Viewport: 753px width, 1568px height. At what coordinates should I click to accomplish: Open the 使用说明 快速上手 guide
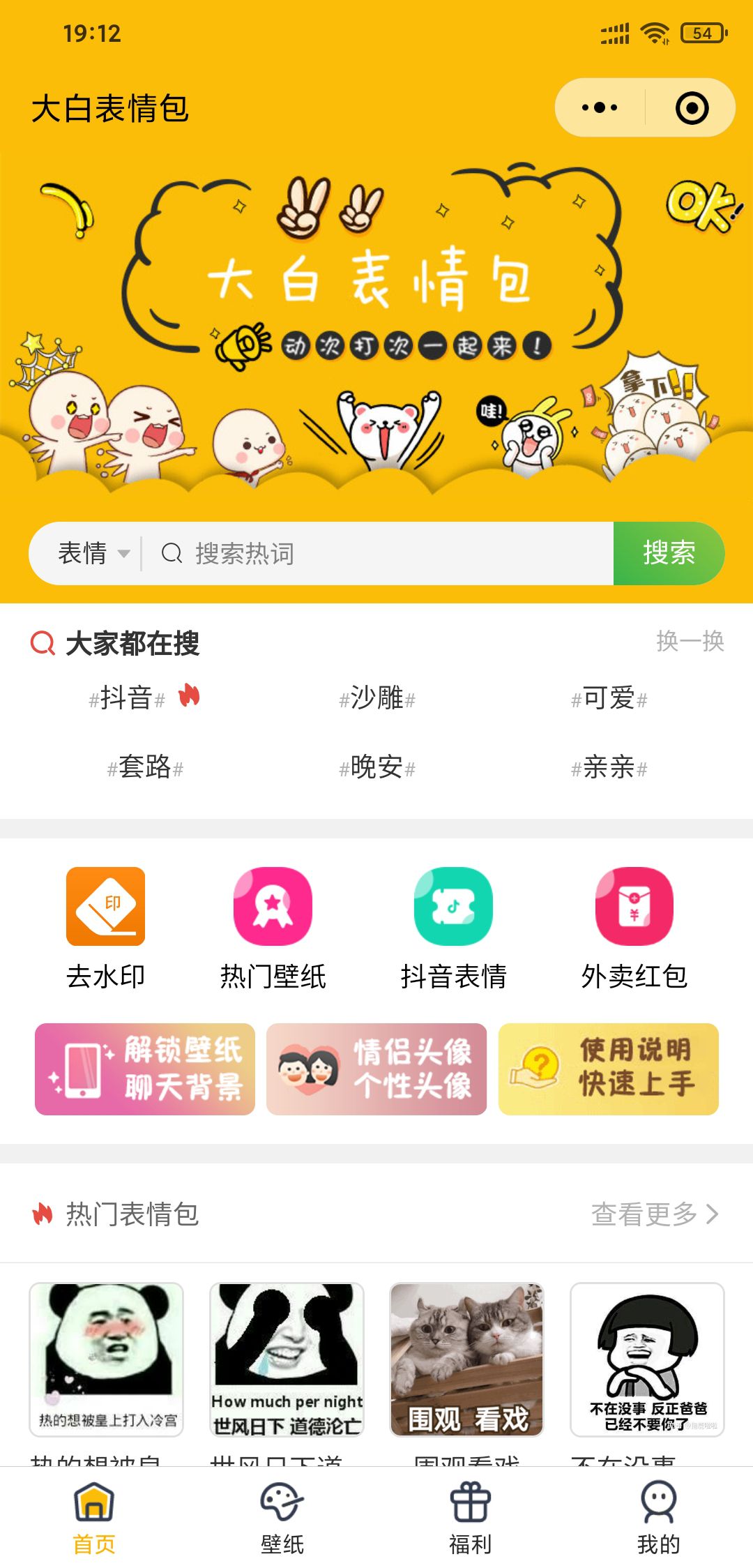pyautogui.click(x=608, y=1069)
